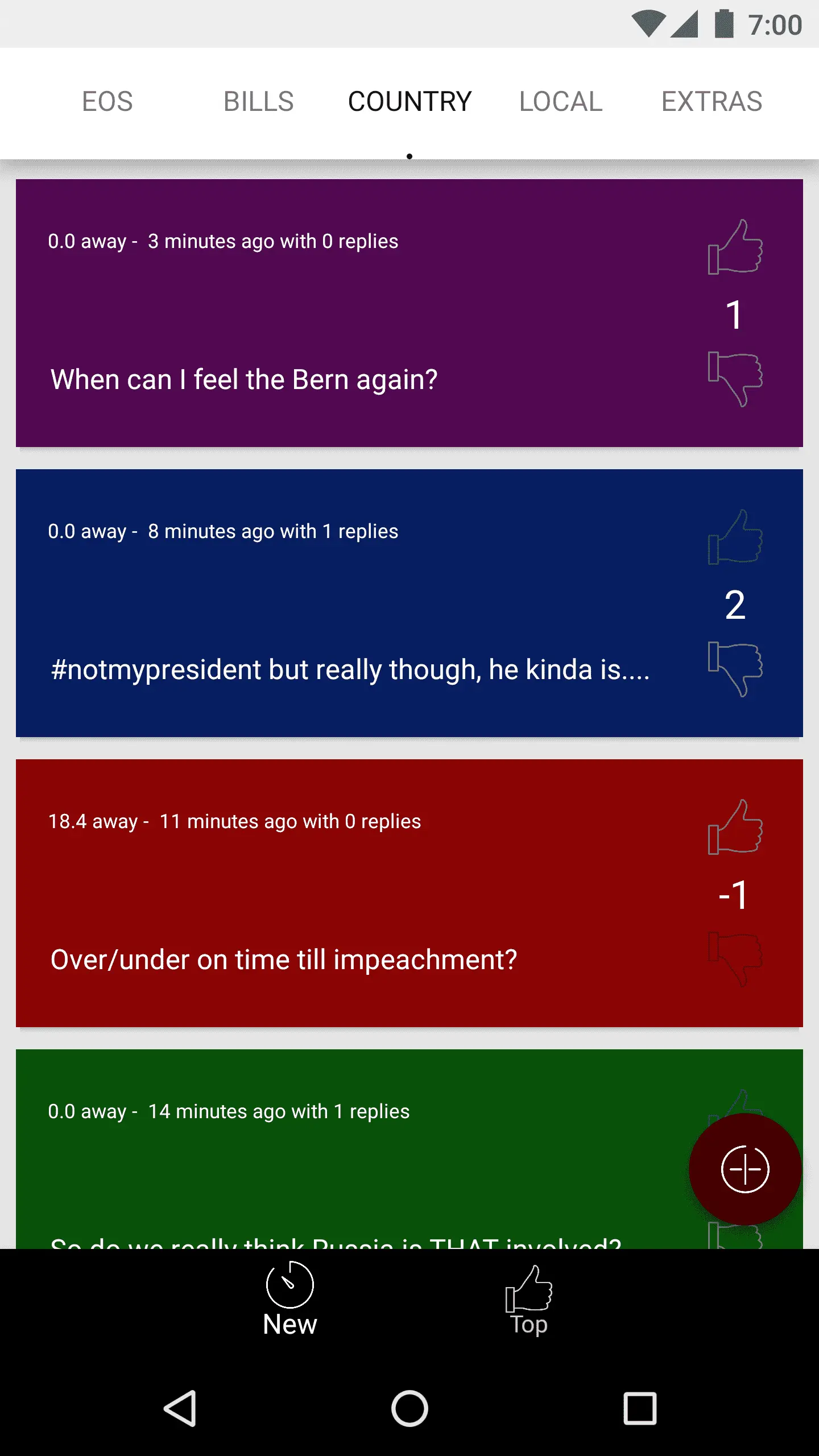
Task: Upvote the #notmypresident post
Action: pos(735,537)
